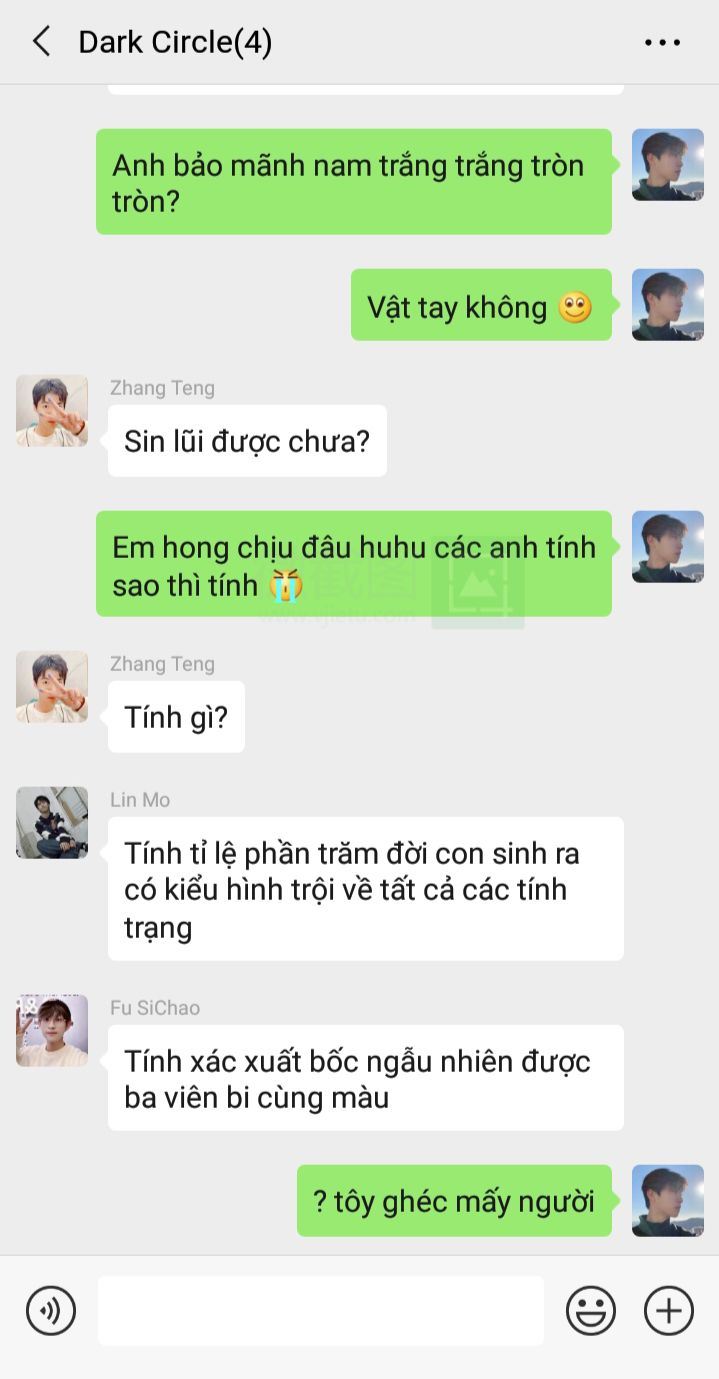View Fu SiChao's profile avatar
Image resolution: width=719 pixels, height=1379 pixels.
[x=52, y=1030]
